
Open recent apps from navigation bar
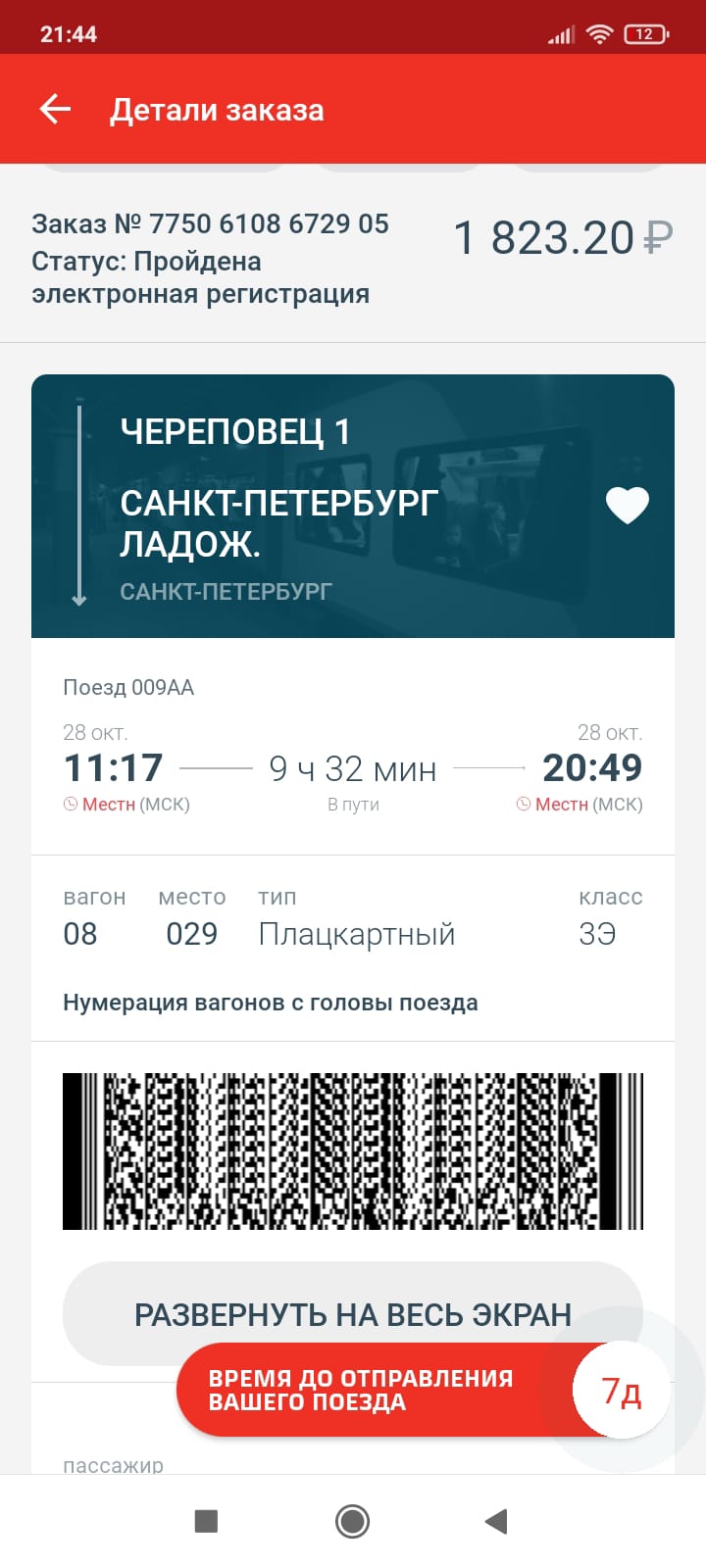(x=206, y=1521)
